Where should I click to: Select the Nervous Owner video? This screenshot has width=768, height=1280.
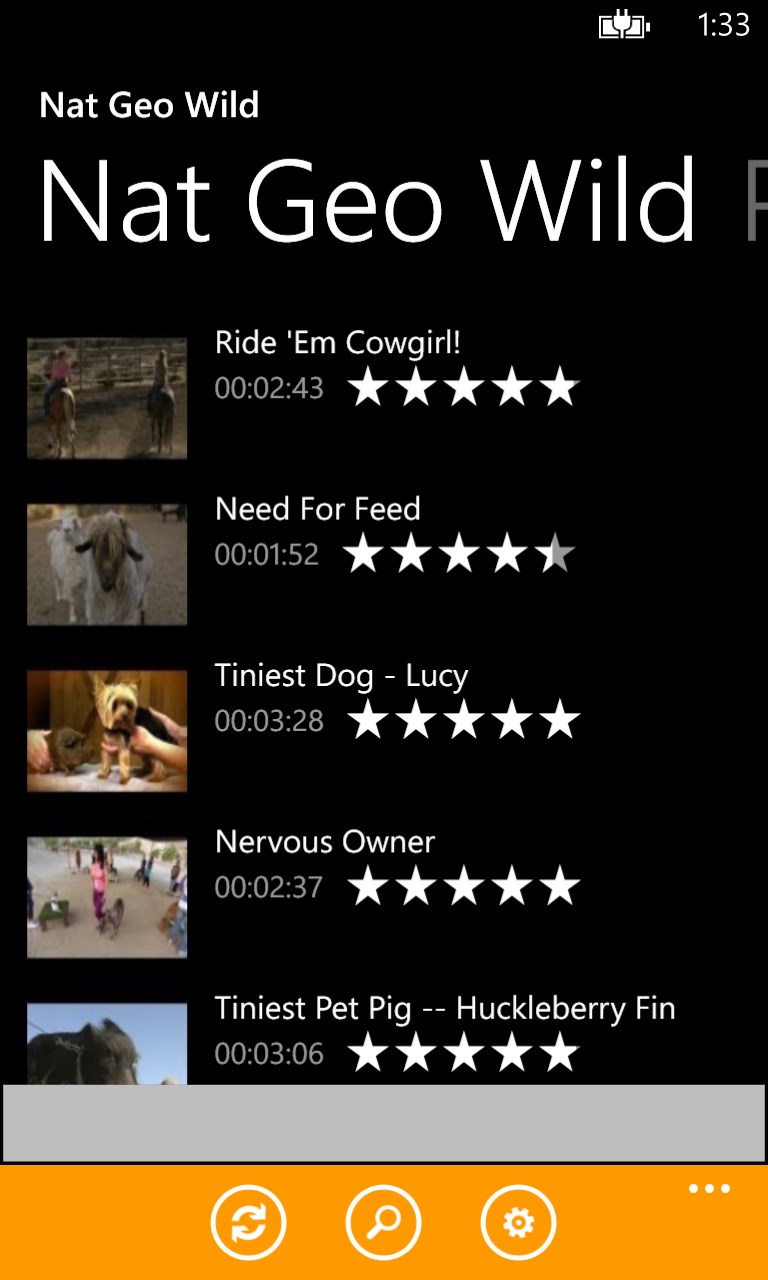[x=325, y=842]
